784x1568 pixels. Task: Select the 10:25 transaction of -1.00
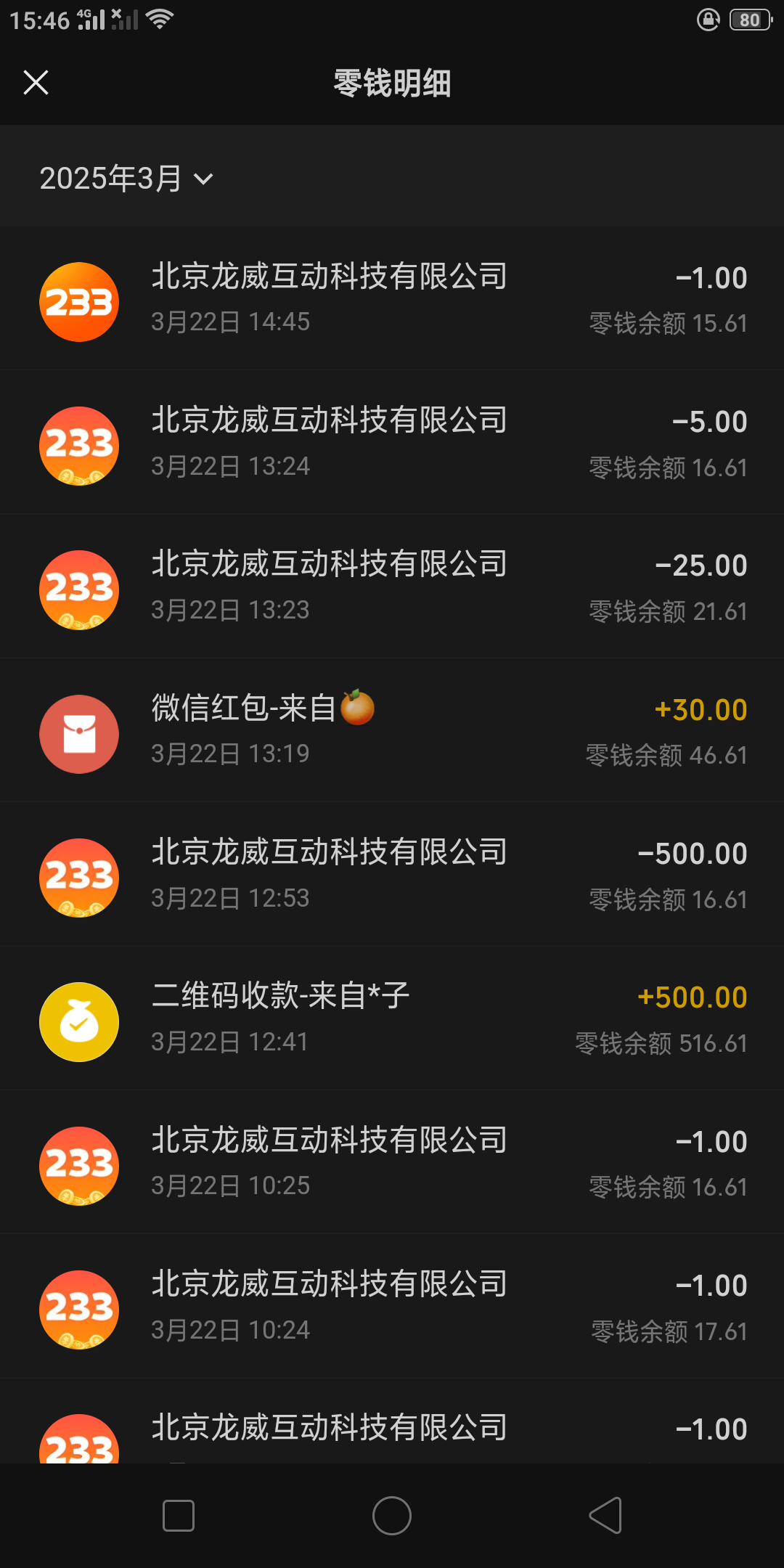(x=392, y=1161)
